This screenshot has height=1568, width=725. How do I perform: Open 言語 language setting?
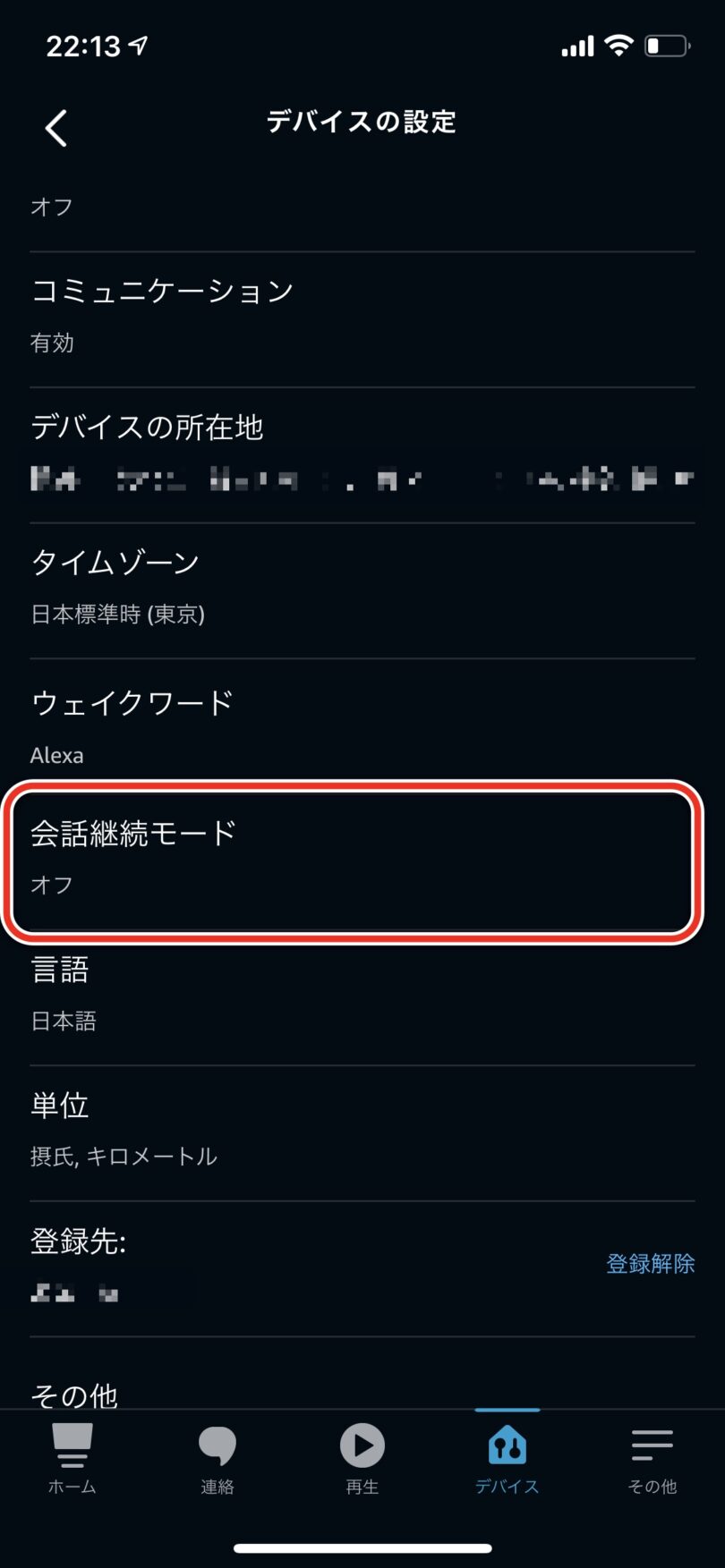(362, 998)
